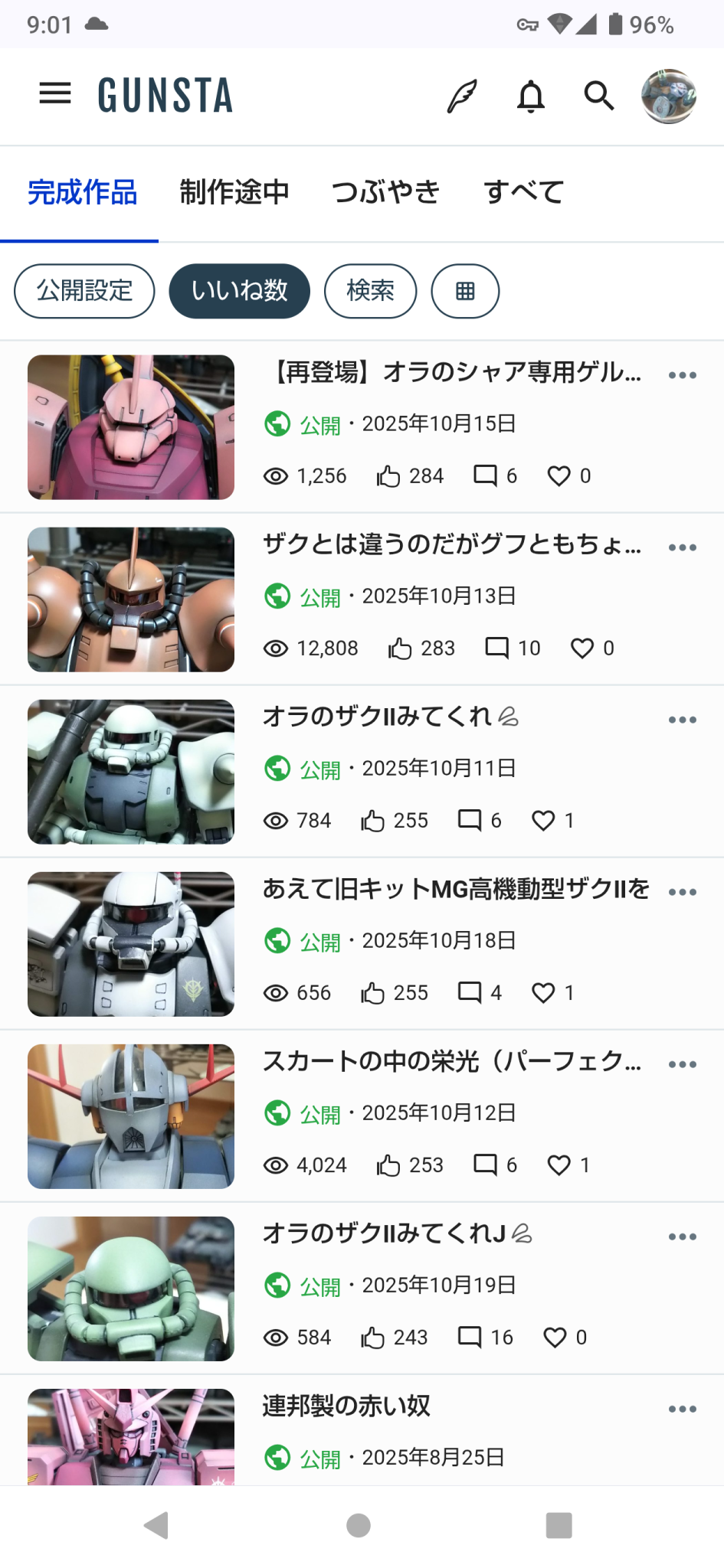The height and width of the screenshot is (1568, 724).
Task: Select the すべて tab
Action: 524,192
